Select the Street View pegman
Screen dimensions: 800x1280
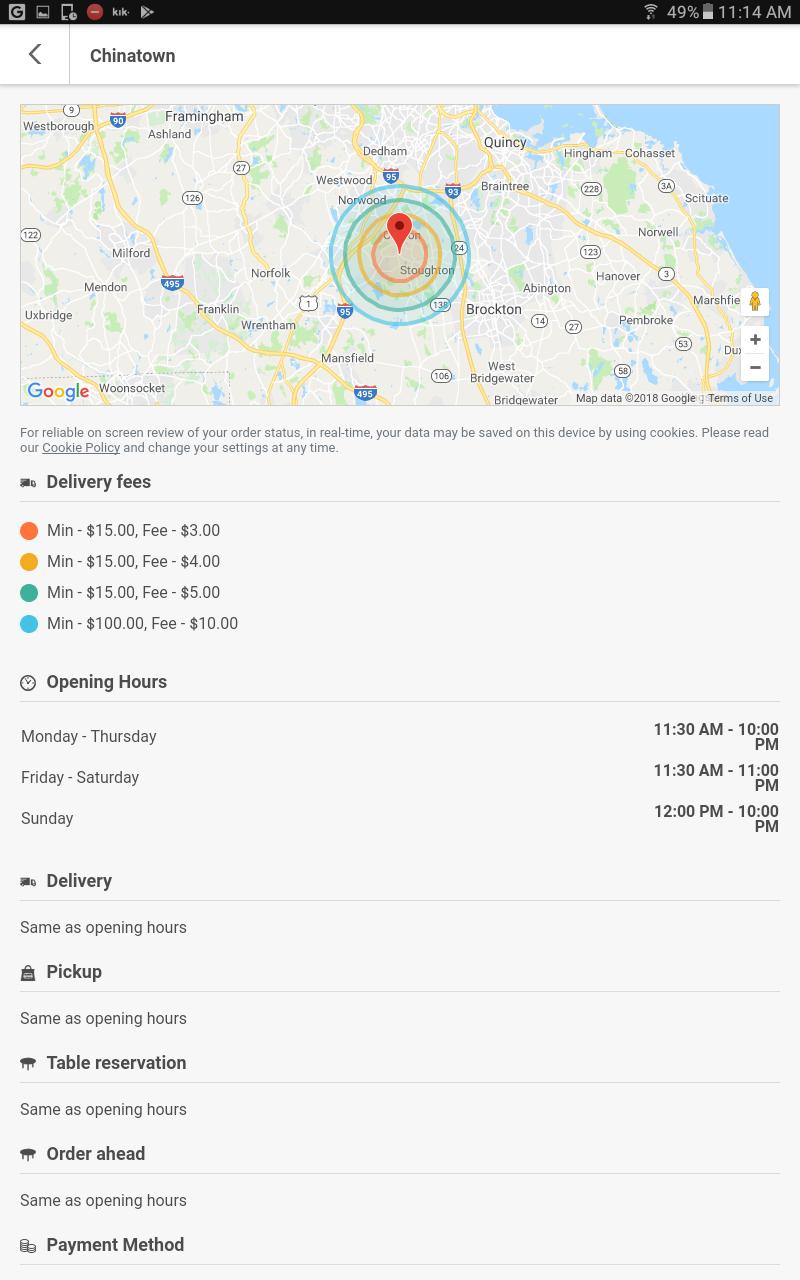755,301
